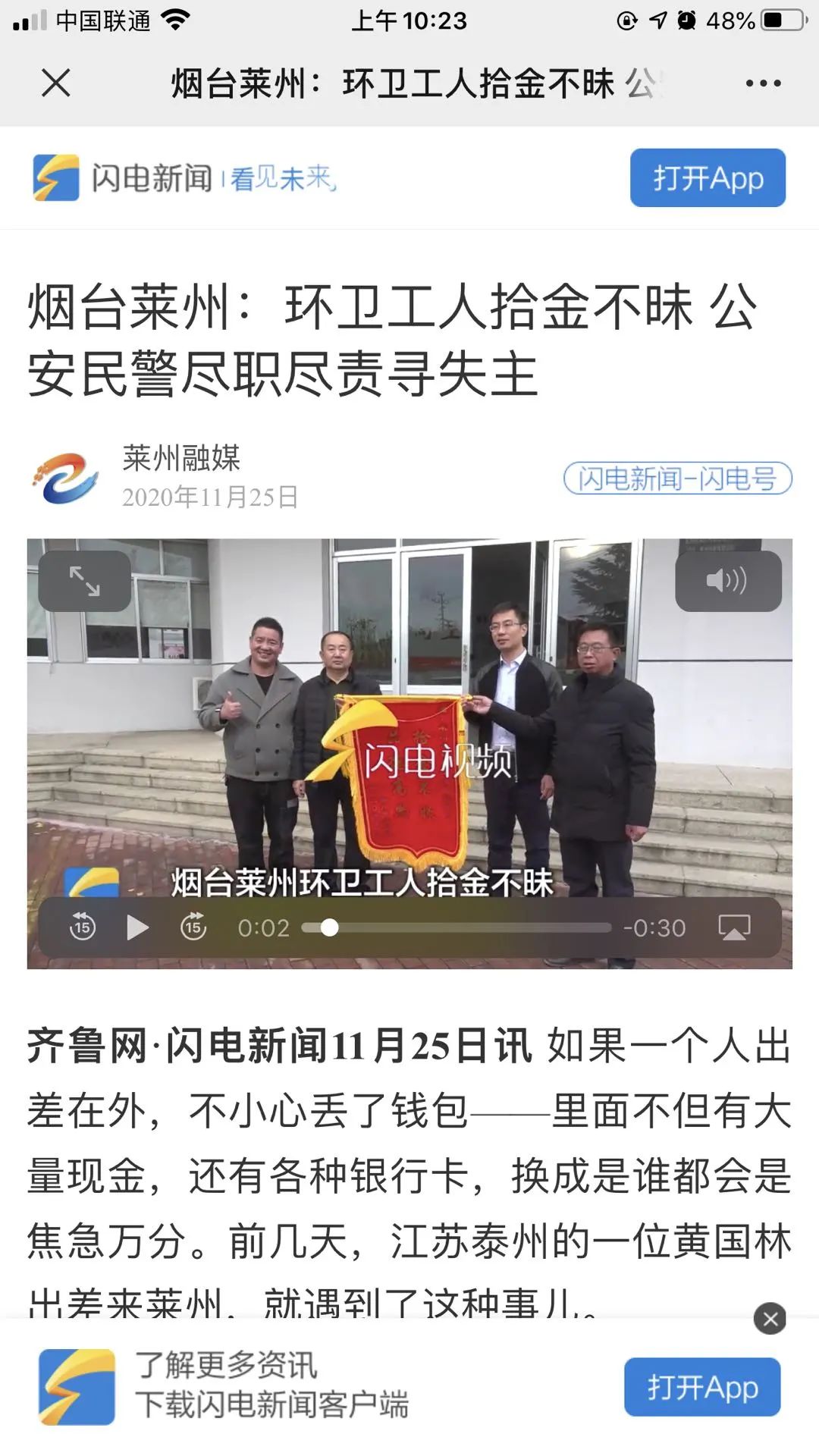Screen dimensions: 819x1456
Task: Rewind the video 15 seconds
Action: pos(83,927)
